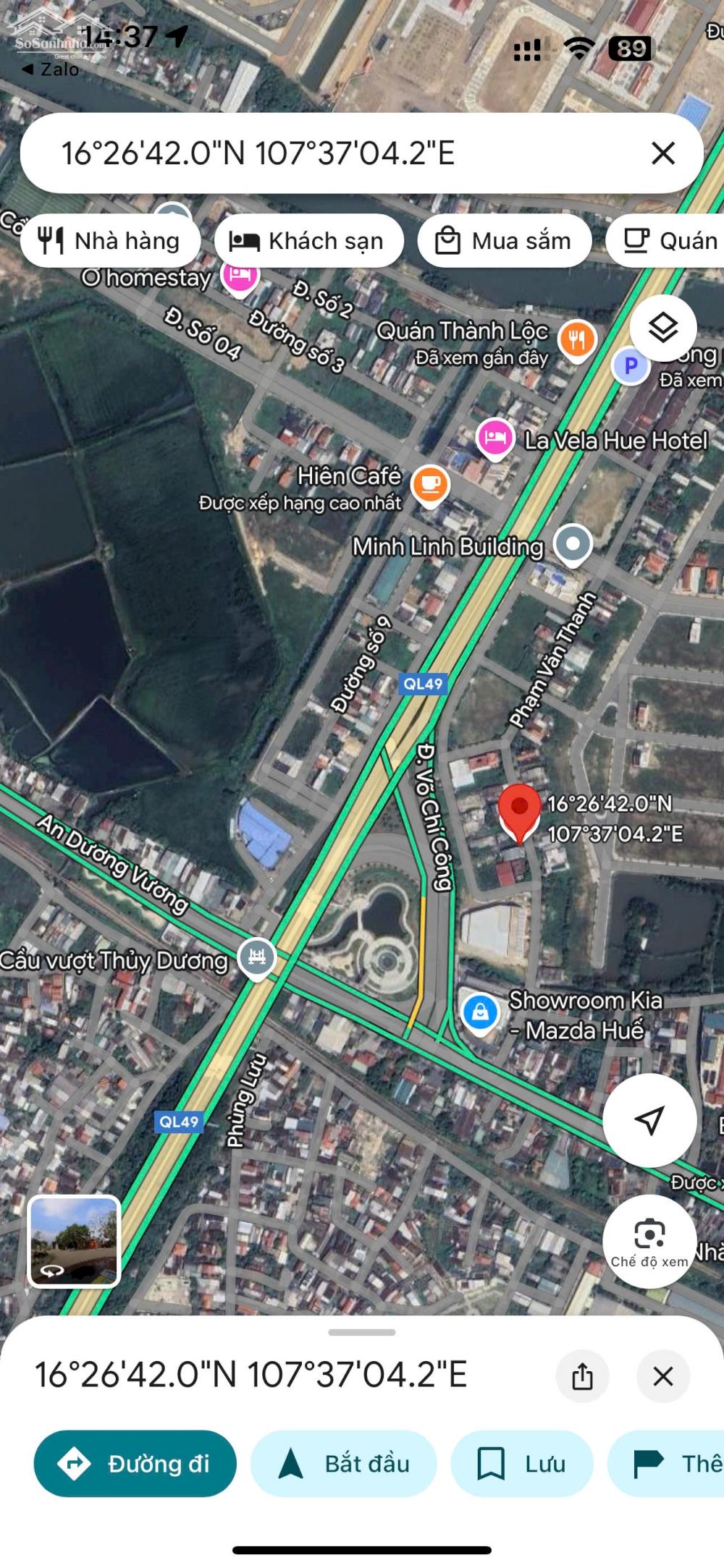Clear the coordinates in the search bar

(663, 153)
